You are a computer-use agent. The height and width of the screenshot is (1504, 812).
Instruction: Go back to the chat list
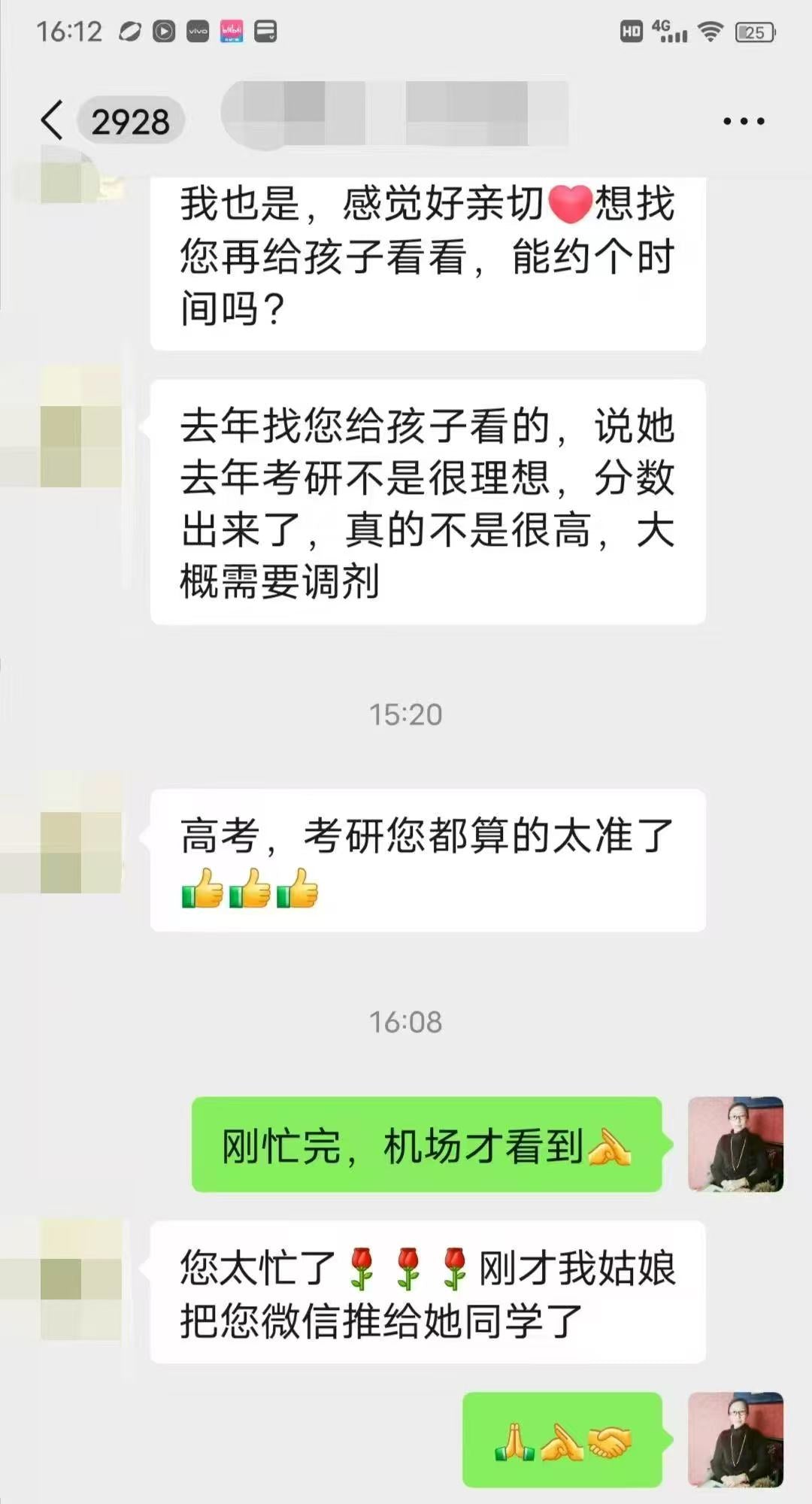53,121
